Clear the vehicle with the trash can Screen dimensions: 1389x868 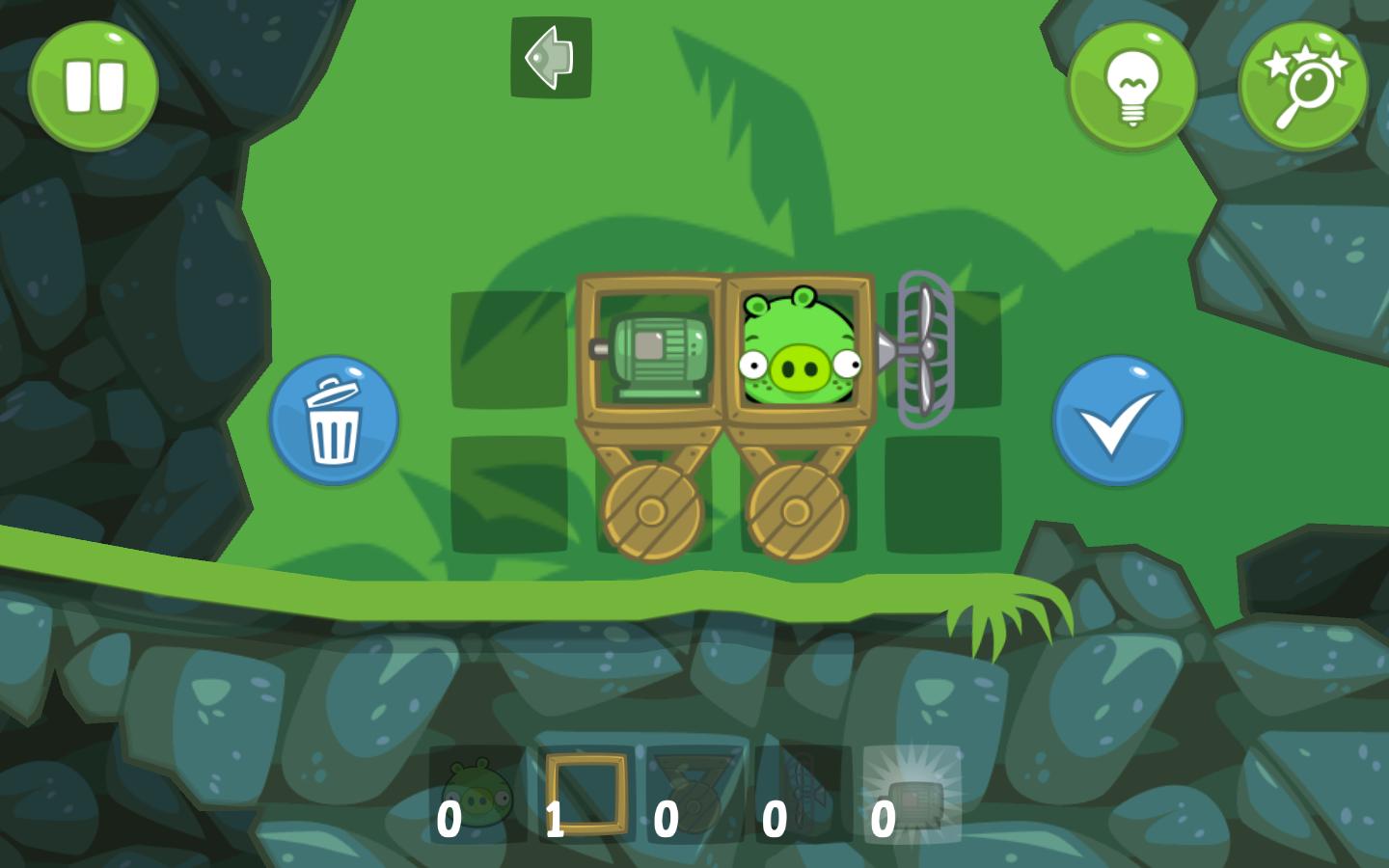tap(334, 420)
